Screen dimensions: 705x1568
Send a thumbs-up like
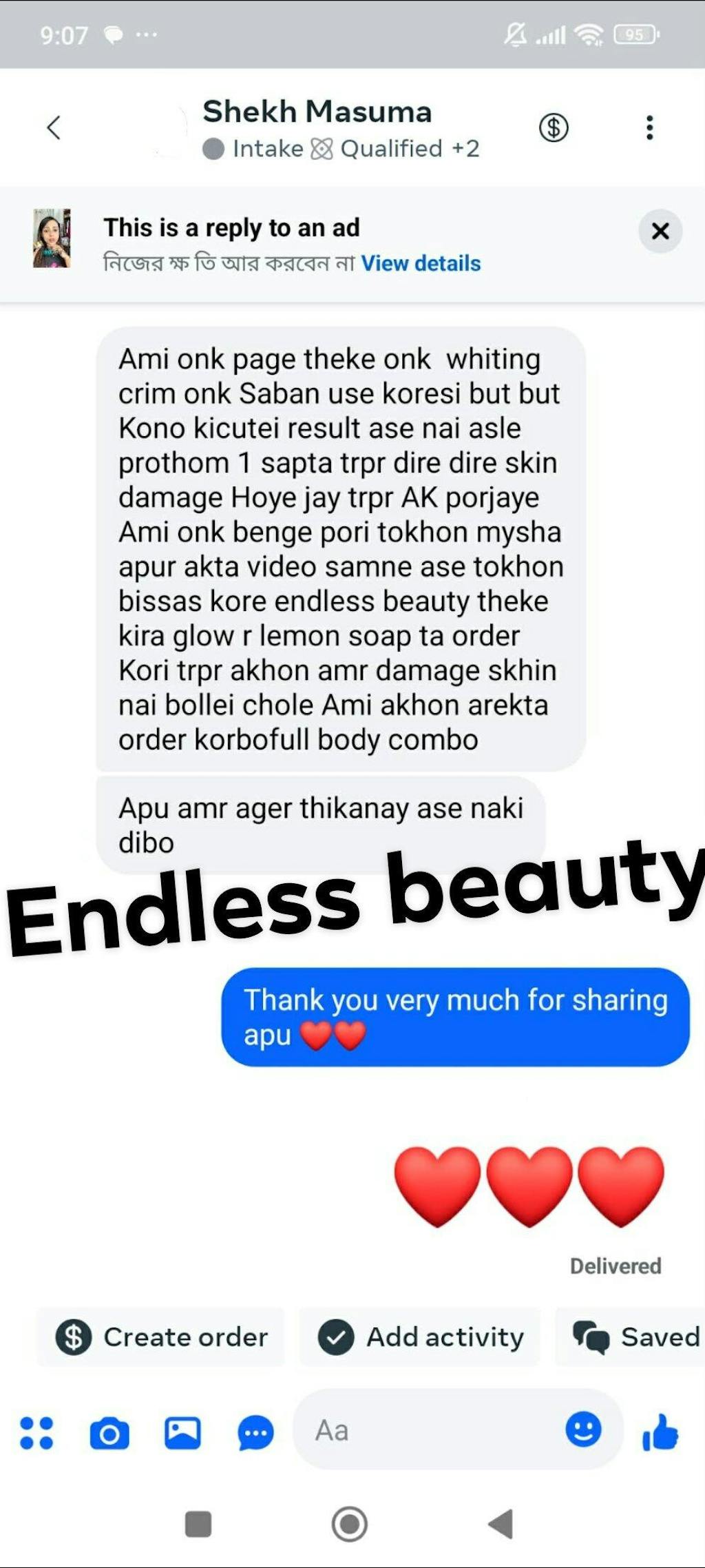(x=660, y=1432)
